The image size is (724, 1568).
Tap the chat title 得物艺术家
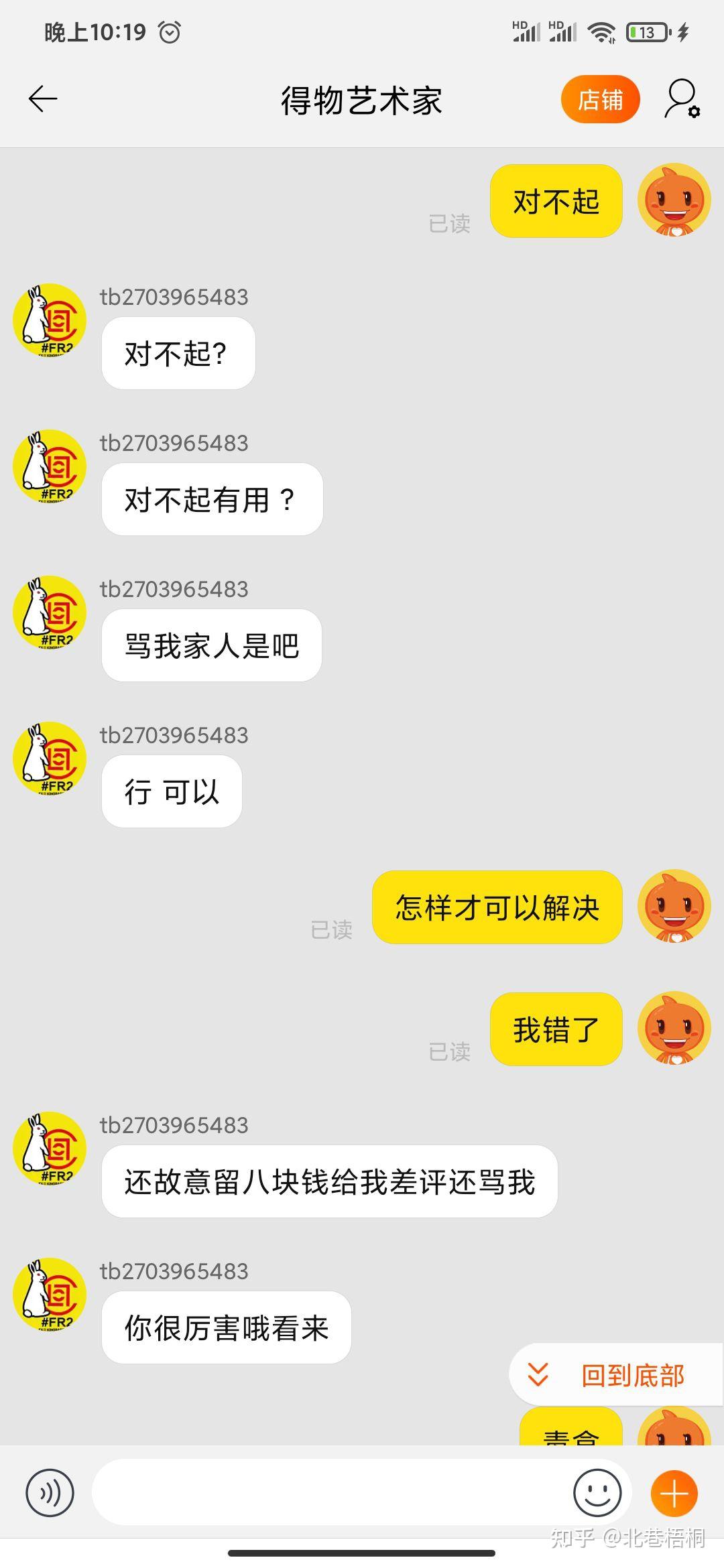point(361,102)
